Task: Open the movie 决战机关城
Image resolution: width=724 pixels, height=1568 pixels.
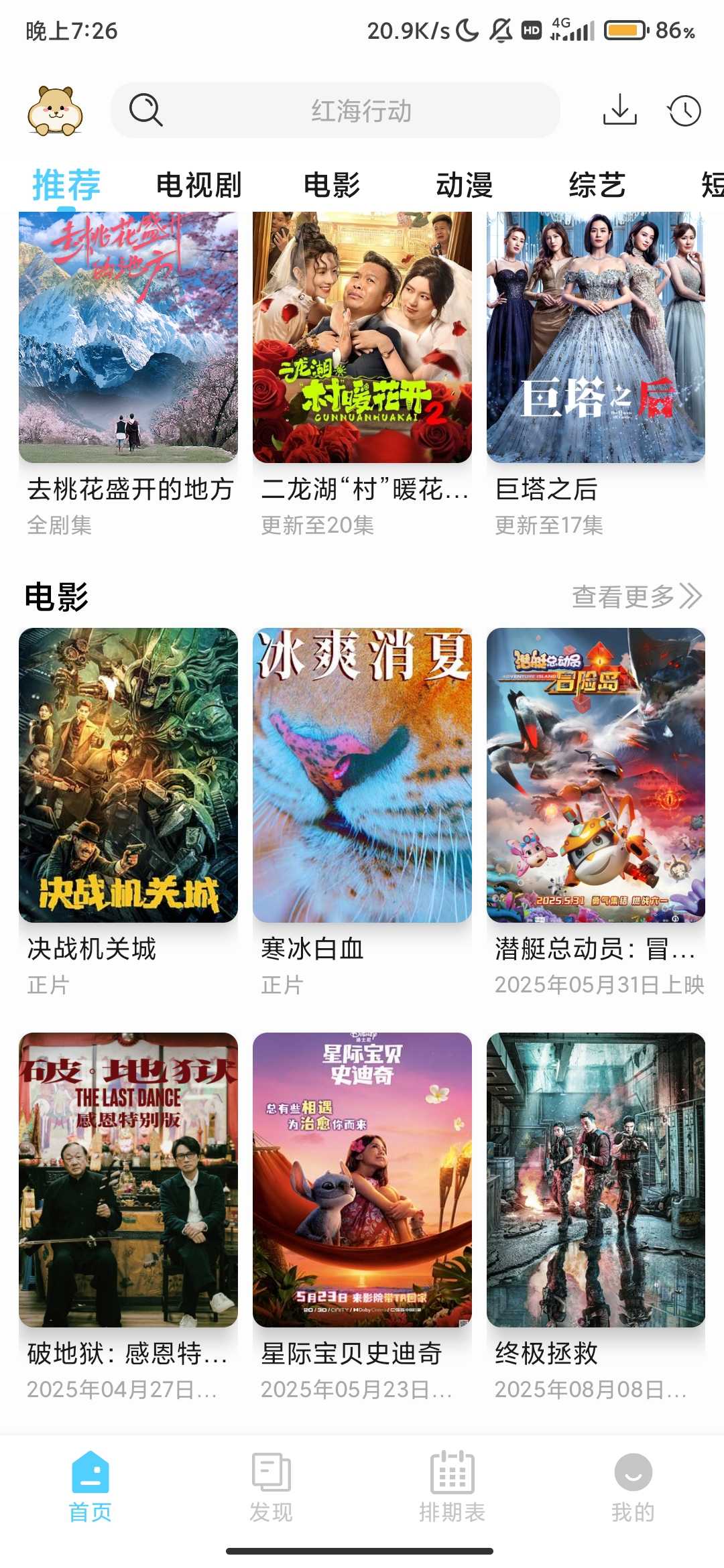Action: pyautogui.click(x=128, y=775)
